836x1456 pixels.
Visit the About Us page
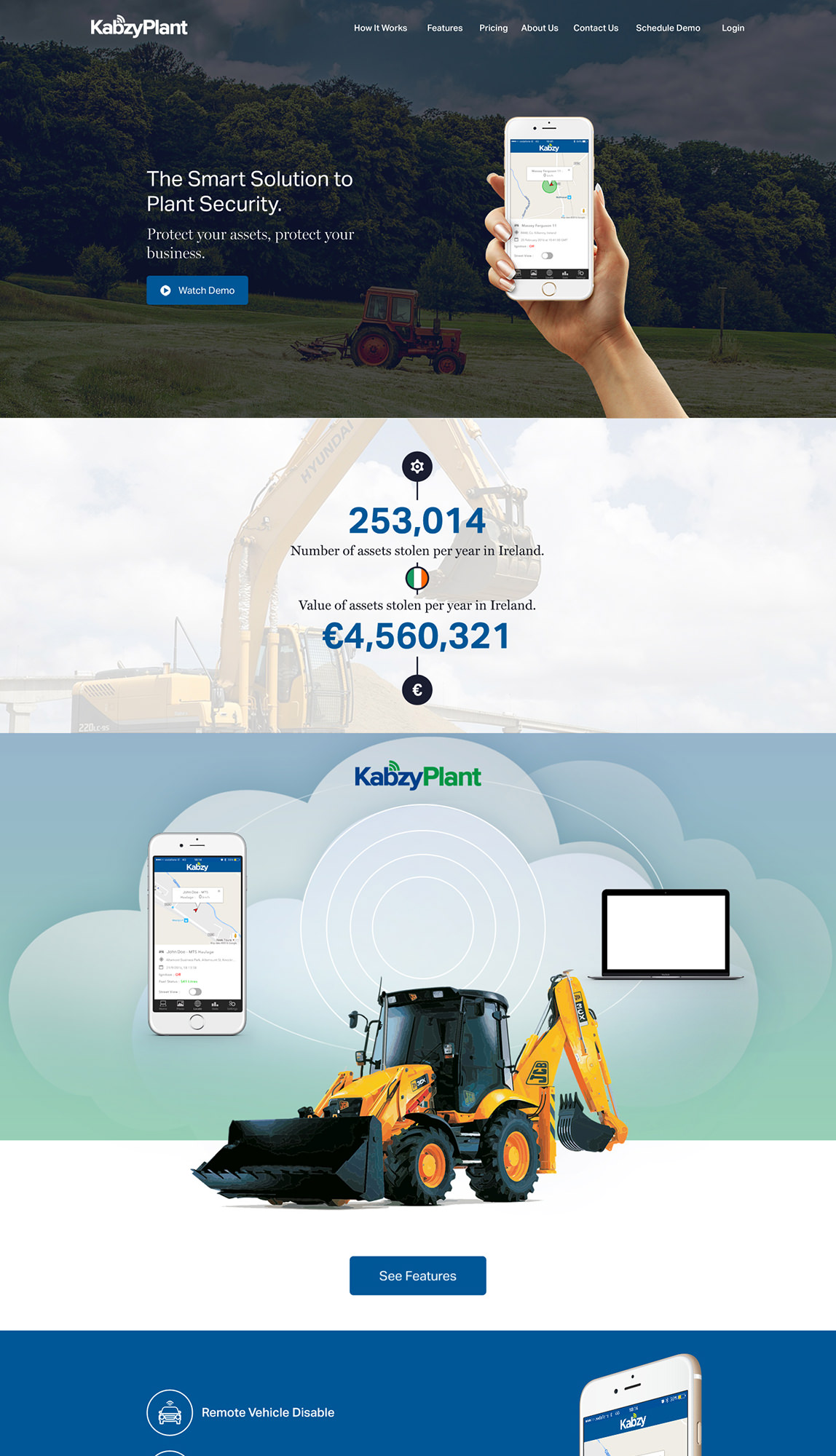coord(539,28)
